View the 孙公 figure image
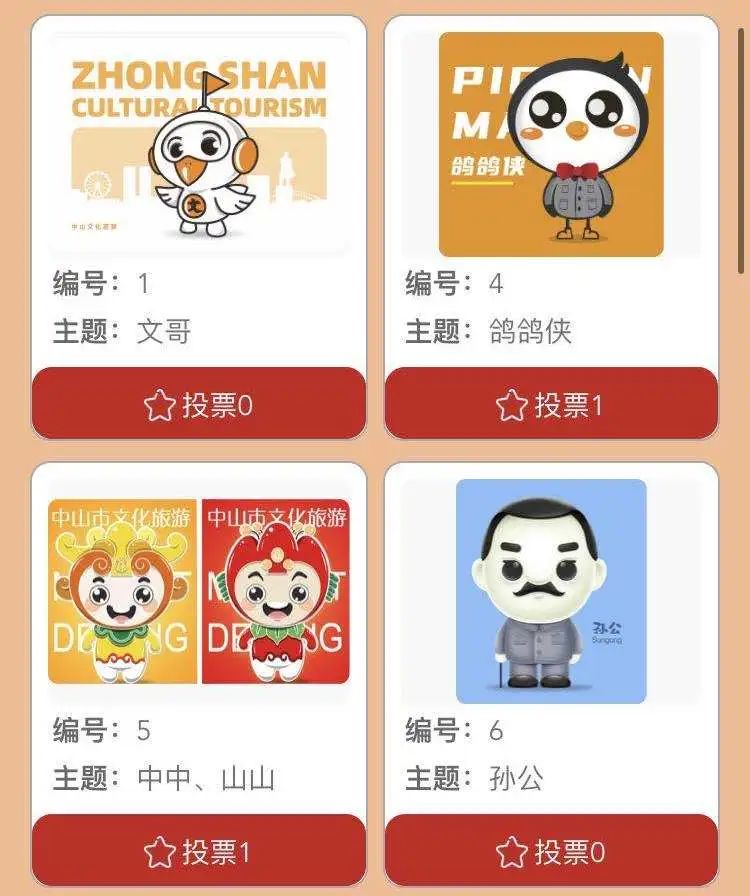 tap(551, 591)
